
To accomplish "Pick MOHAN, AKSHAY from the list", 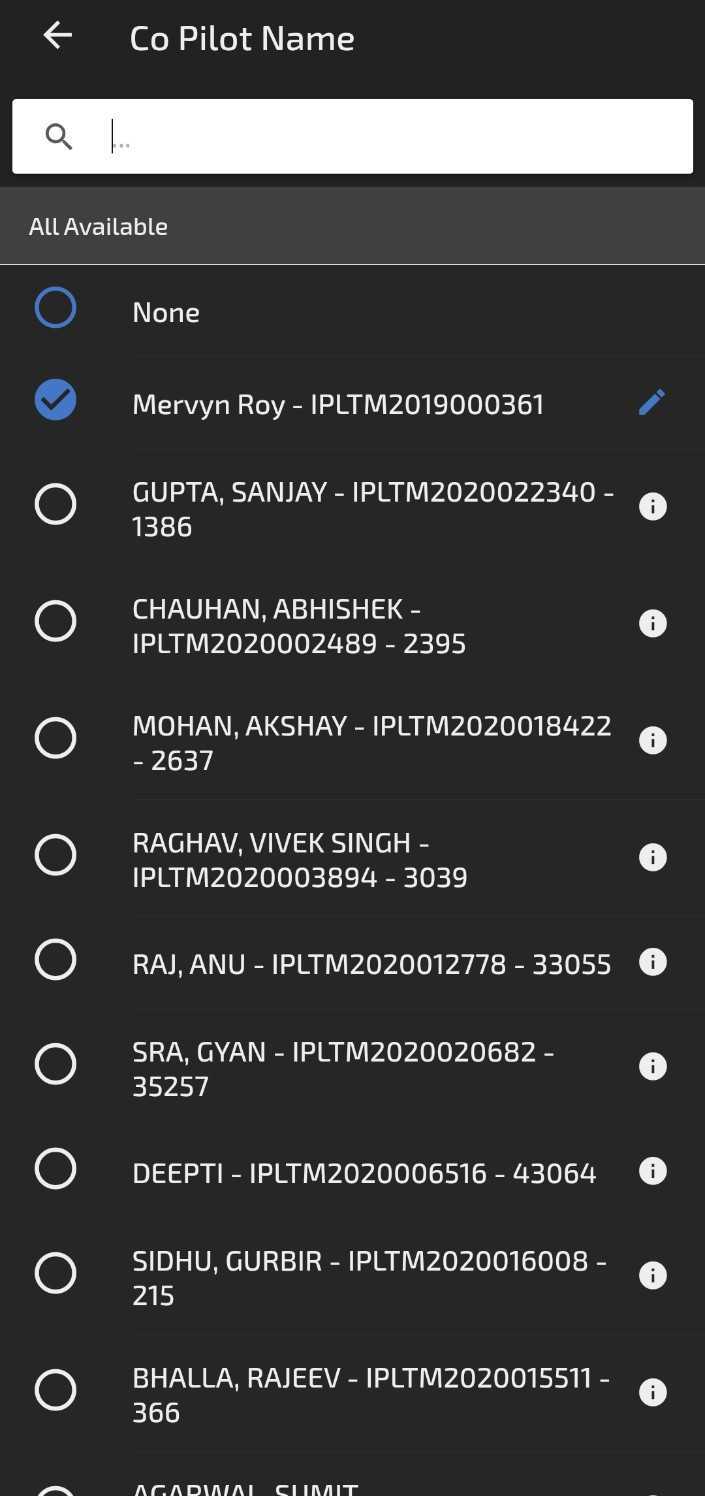I will 55,738.
